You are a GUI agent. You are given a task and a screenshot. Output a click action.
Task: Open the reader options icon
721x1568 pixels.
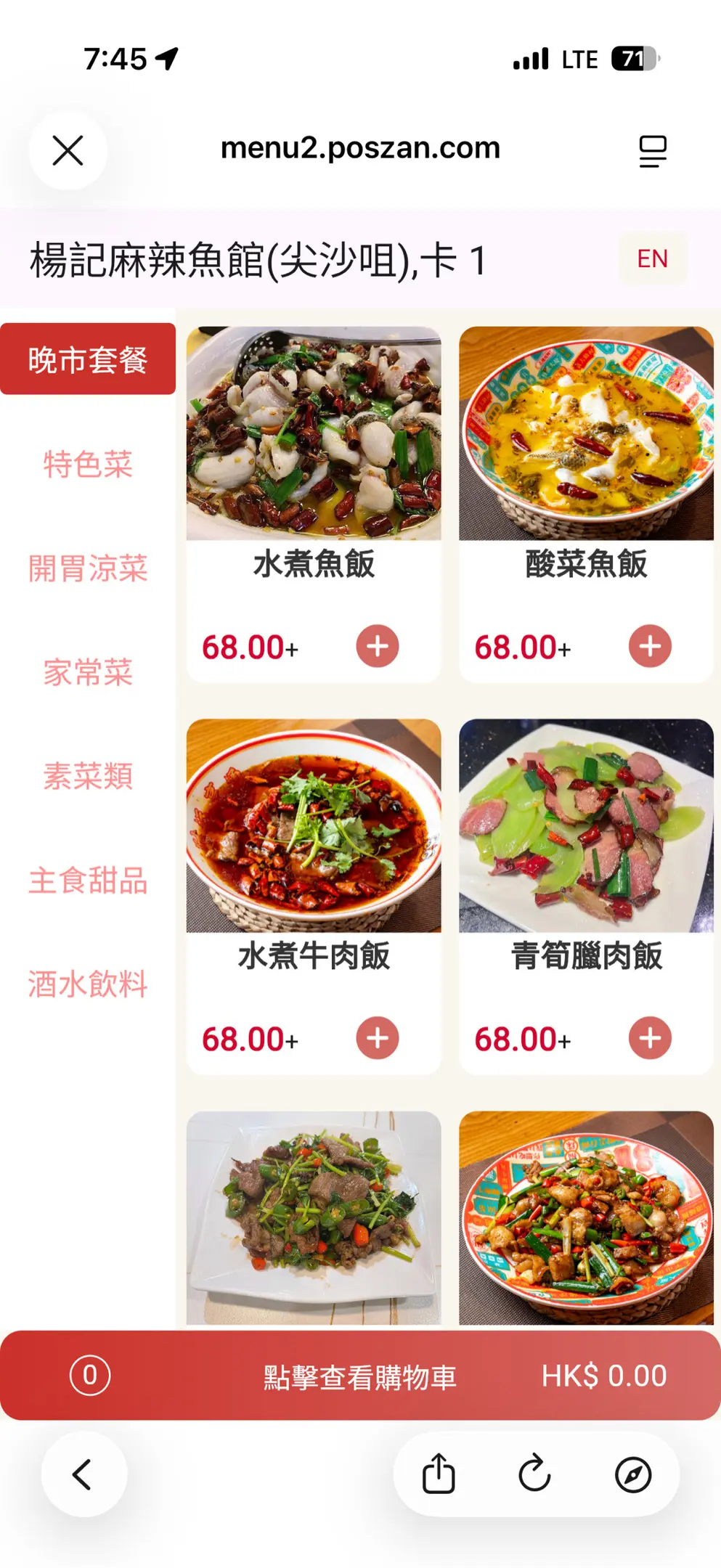pyautogui.click(x=652, y=151)
